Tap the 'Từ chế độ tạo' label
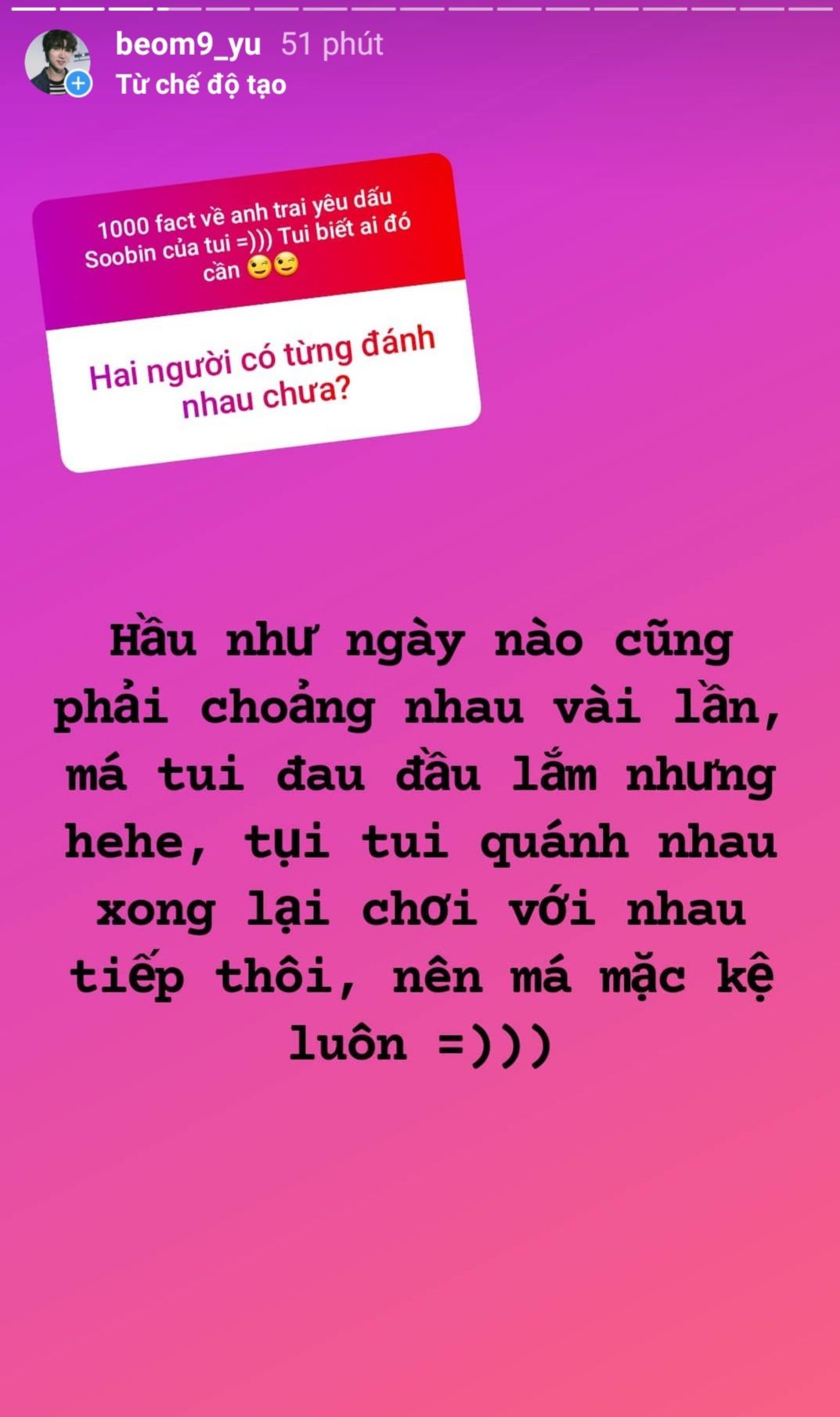 201,85
